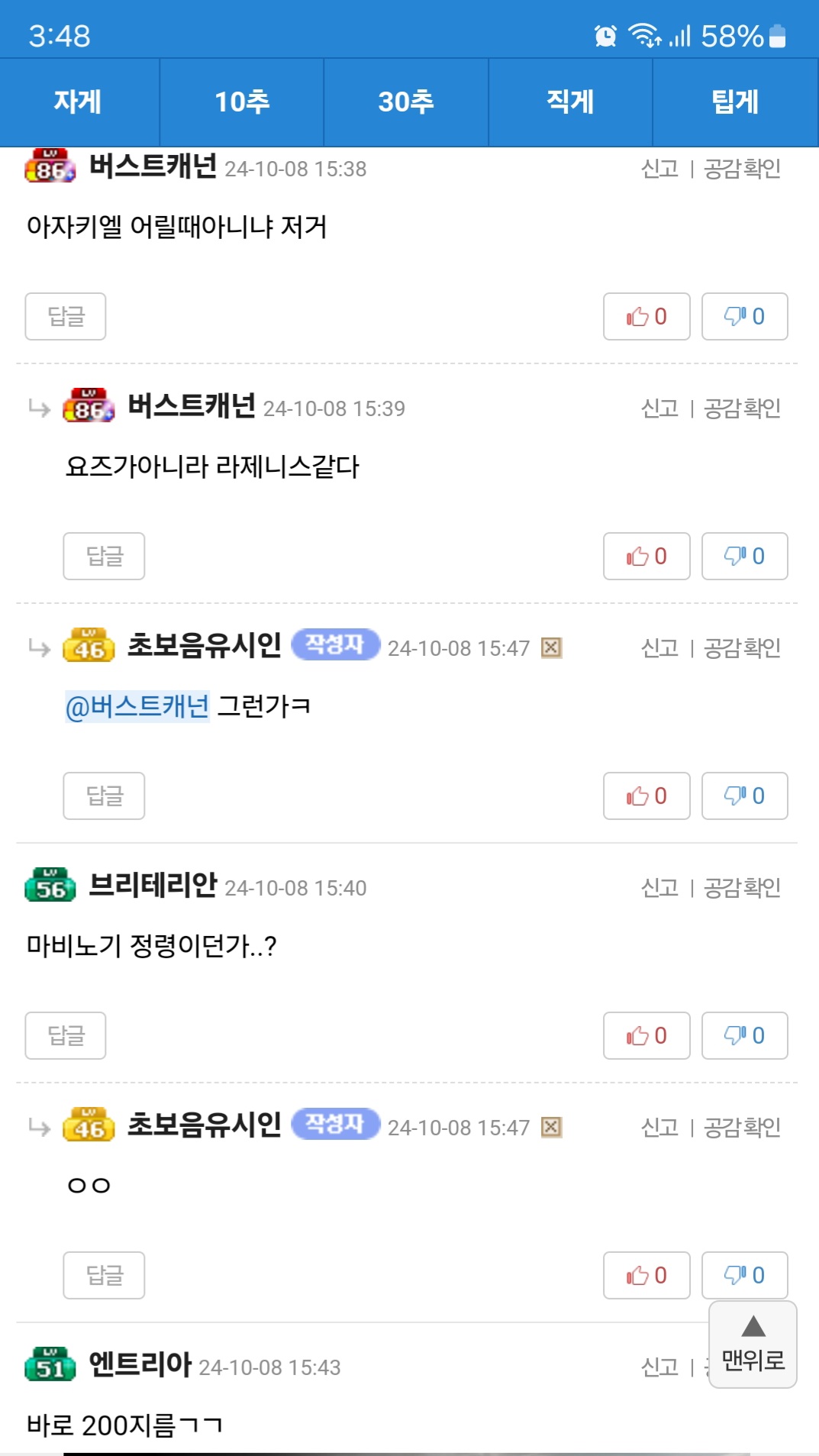This screenshot has width=819, height=1456.
Task: Reply to 브리테리안's 마비노기 comment
Action: pos(66,1035)
